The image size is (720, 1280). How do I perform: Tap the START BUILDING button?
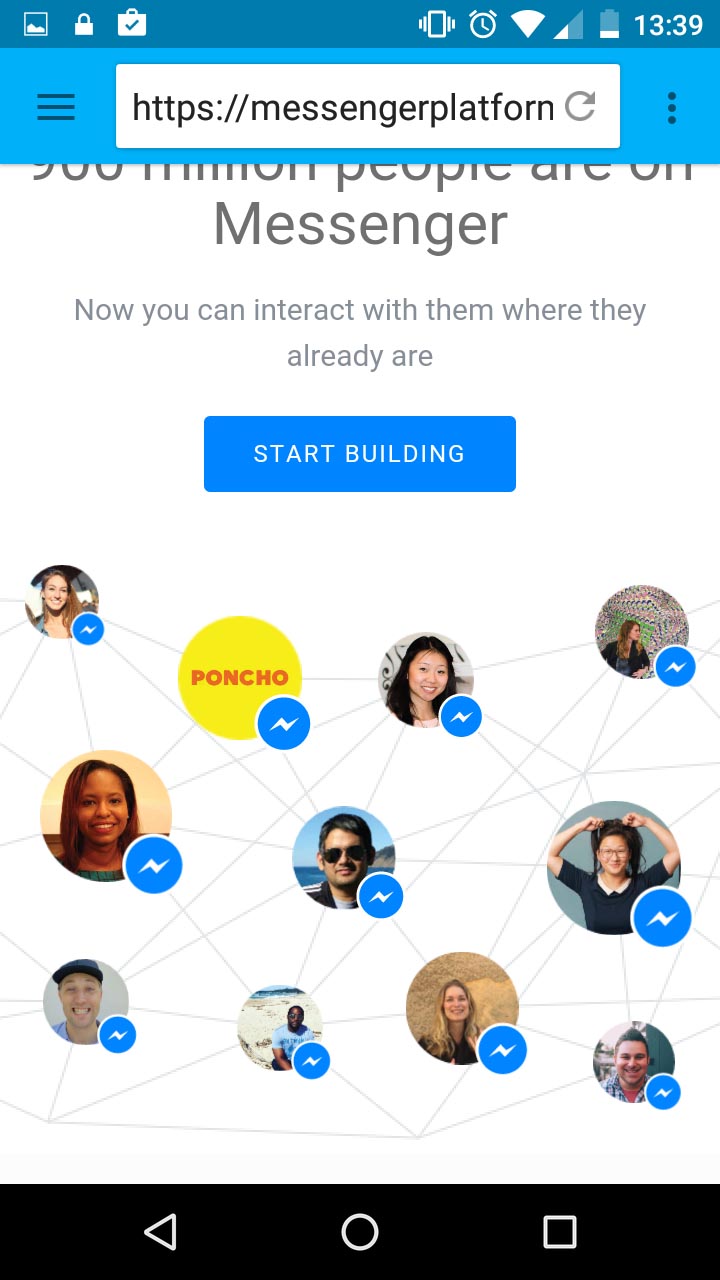tap(360, 454)
